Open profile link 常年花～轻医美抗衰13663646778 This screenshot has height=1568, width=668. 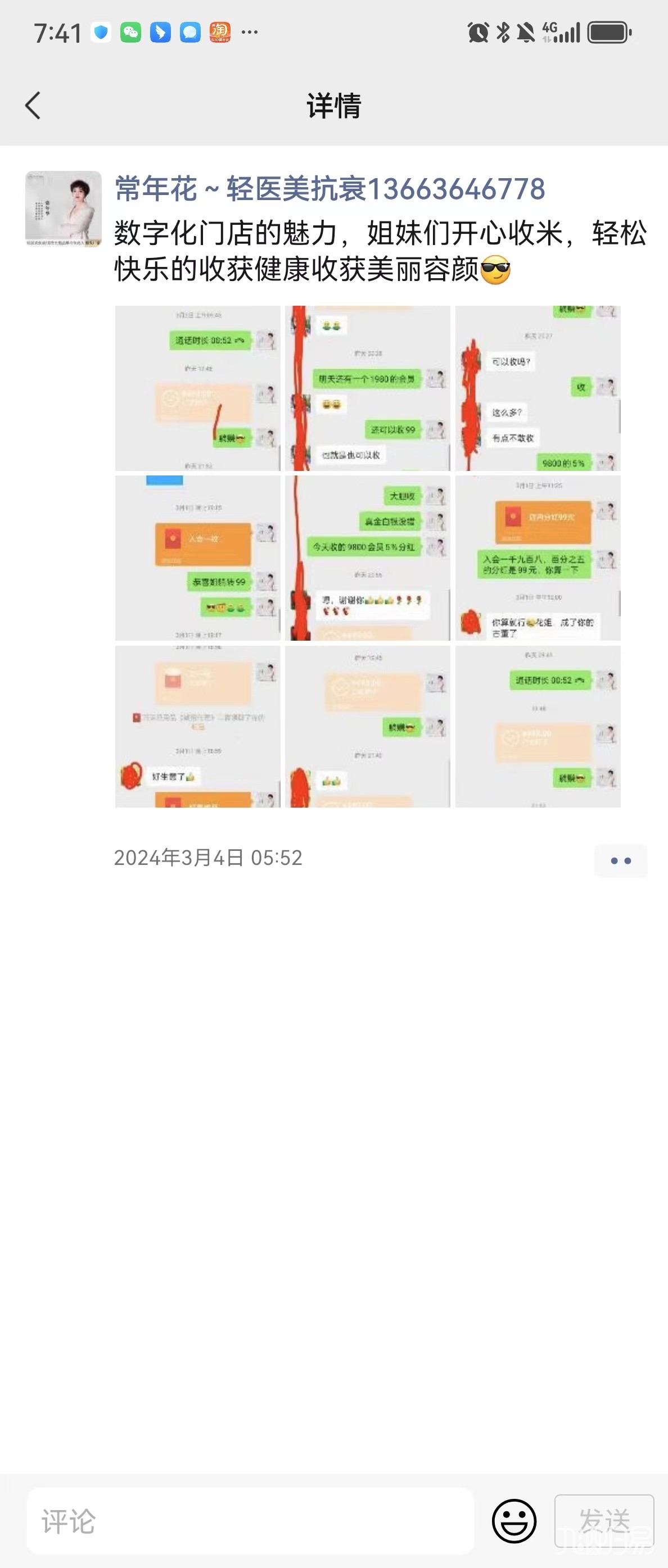[330, 189]
